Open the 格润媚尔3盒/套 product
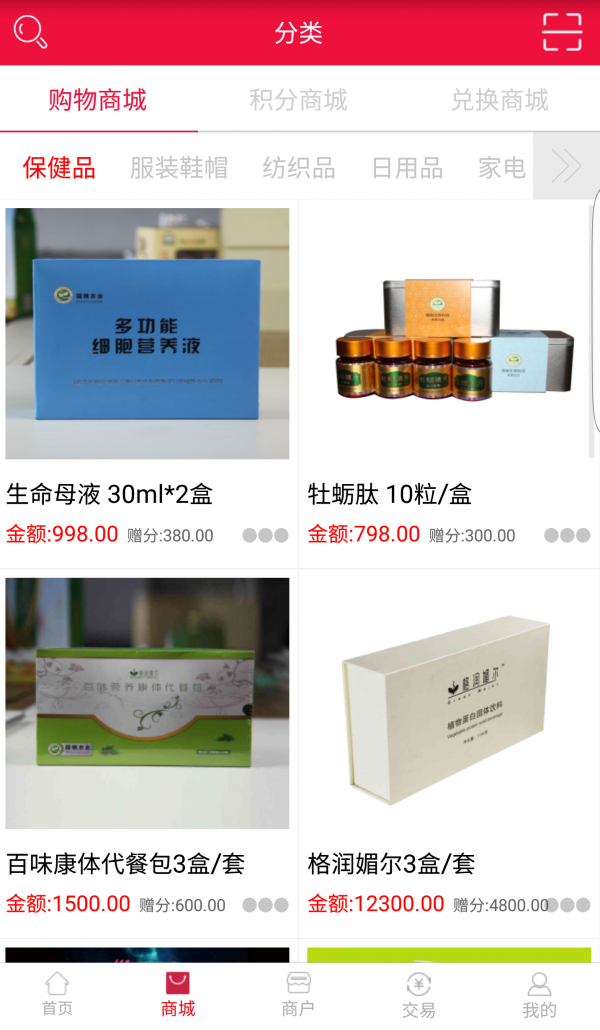600x1030 pixels. tap(448, 705)
